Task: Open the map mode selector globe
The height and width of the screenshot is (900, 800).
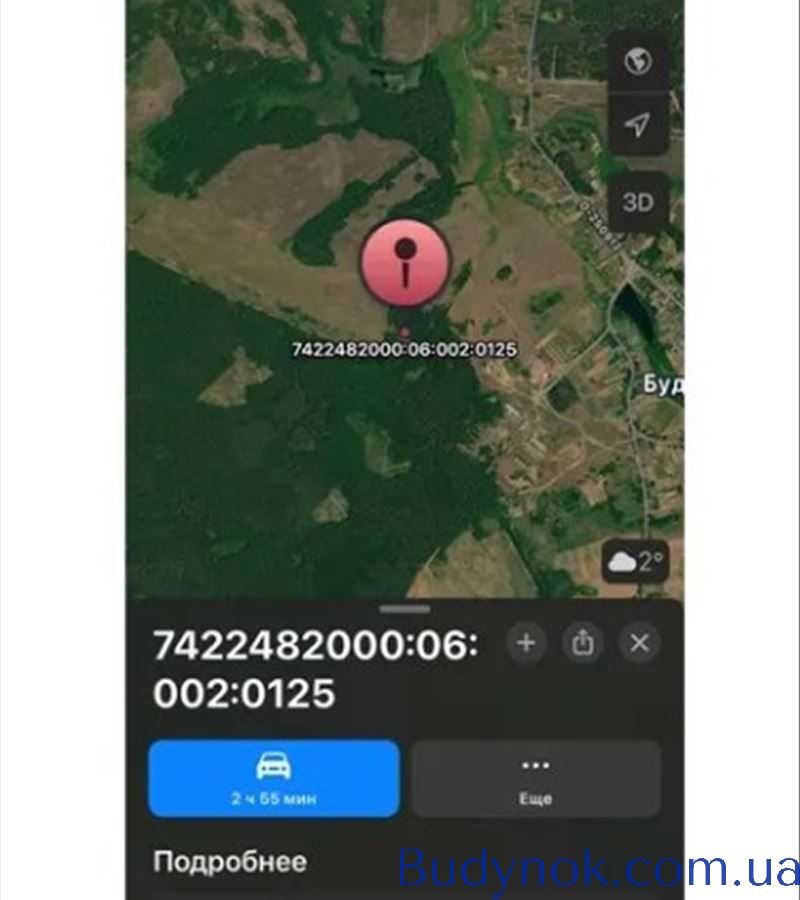Action: click(x=636, y=62)
